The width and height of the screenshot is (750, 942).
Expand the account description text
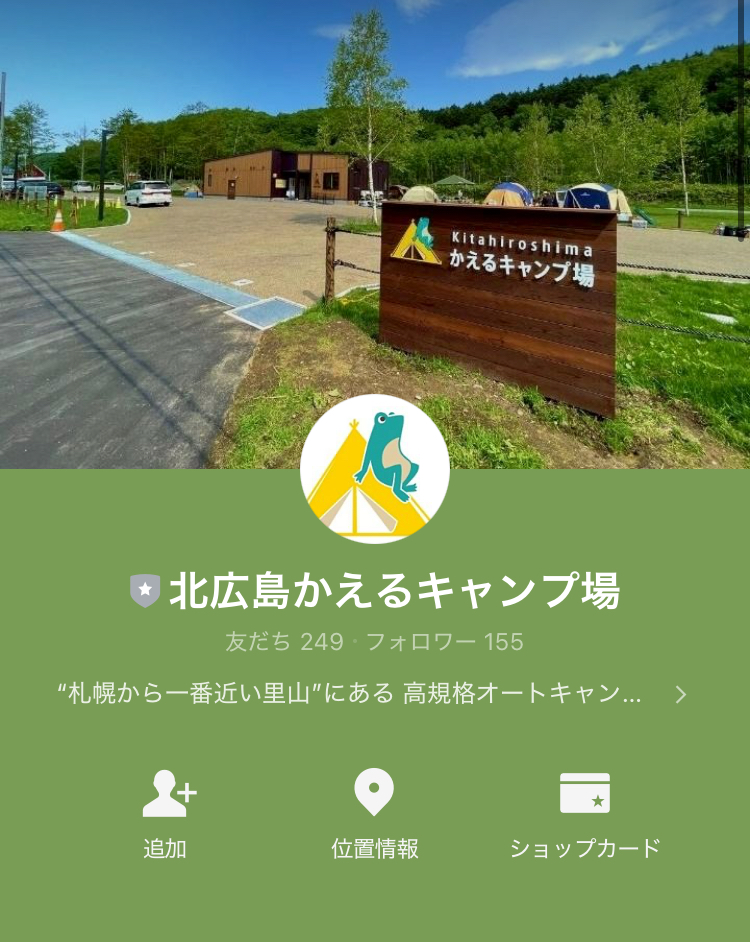click(x=680, y=694)
